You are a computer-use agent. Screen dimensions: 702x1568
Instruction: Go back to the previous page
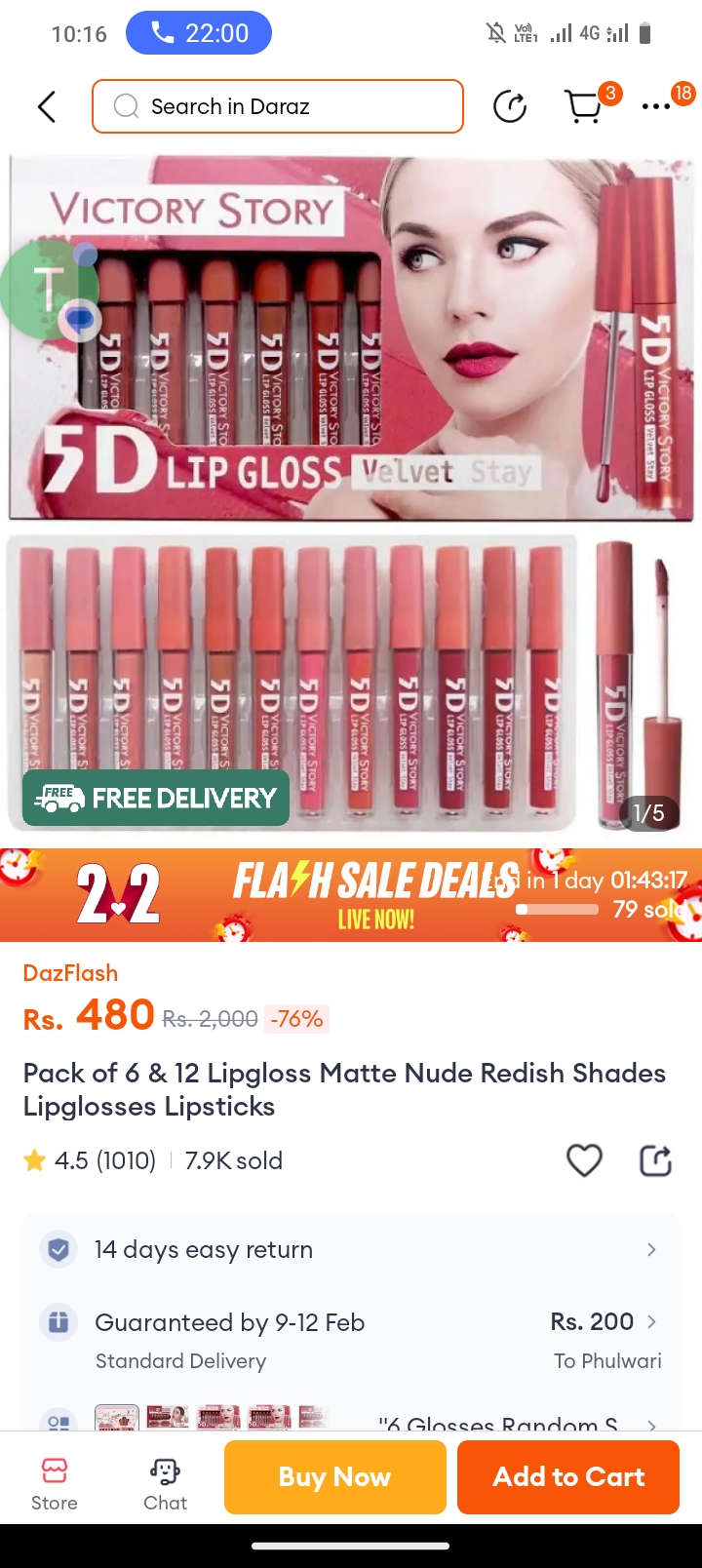point(46,106)
